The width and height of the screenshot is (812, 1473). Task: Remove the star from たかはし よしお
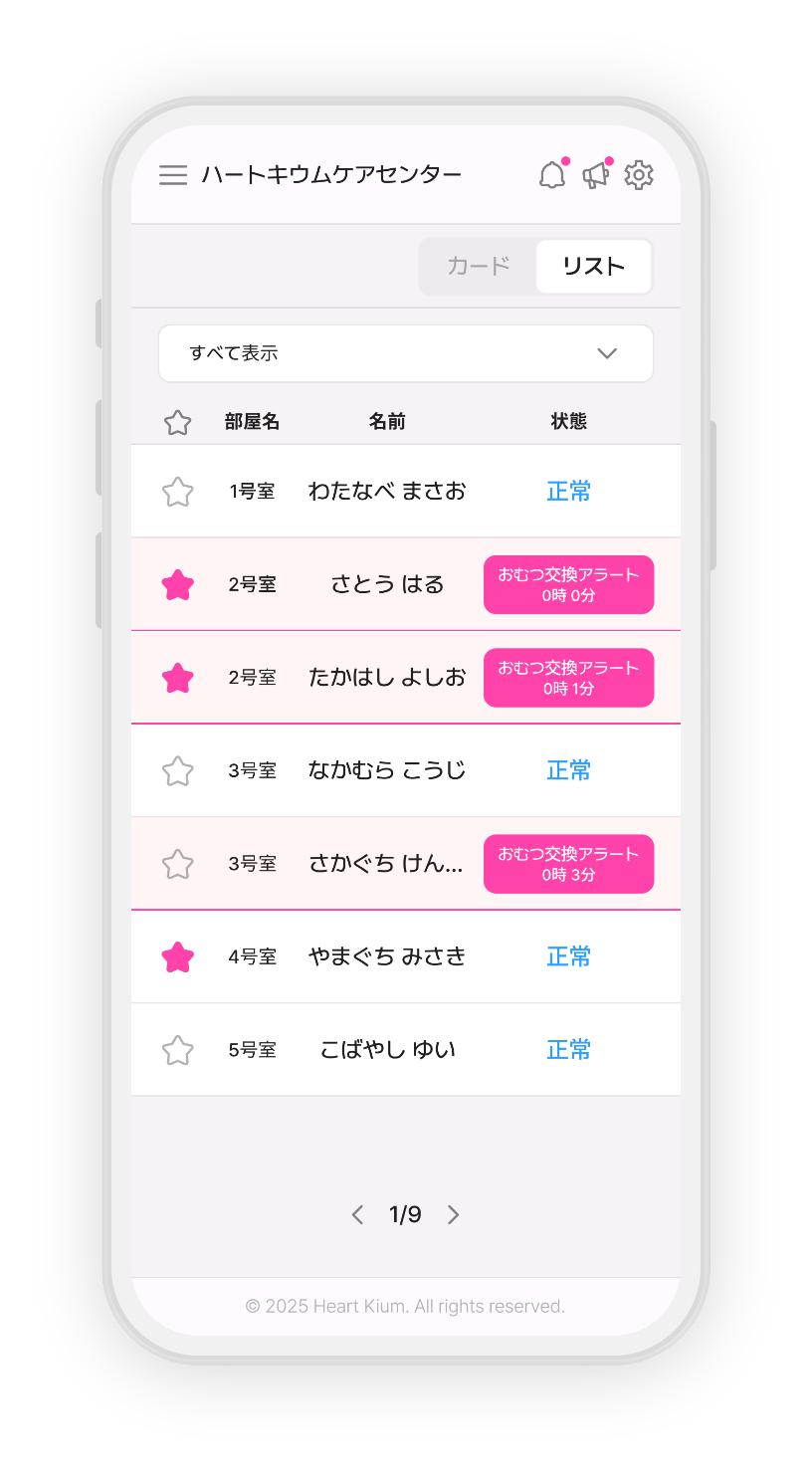click(177, 678)
